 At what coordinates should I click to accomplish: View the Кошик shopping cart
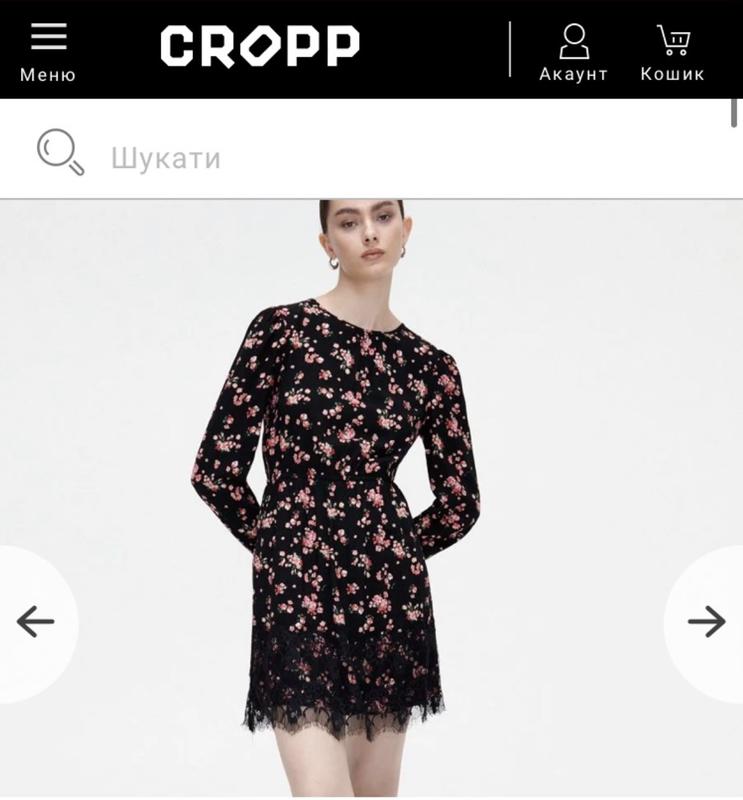(672, 52)
